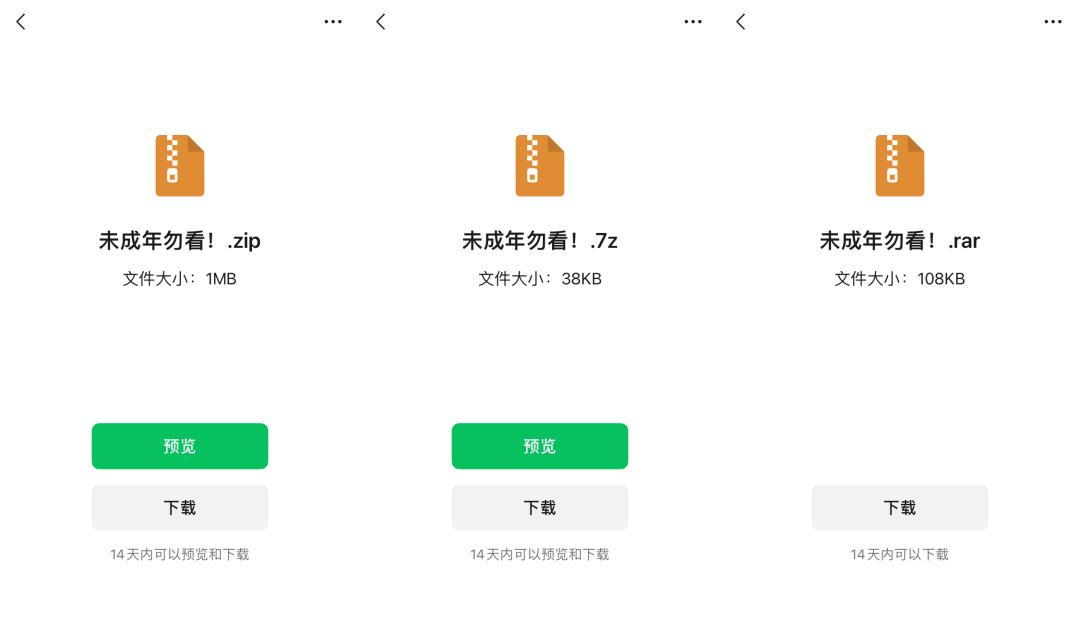Screen dimensions: 1080x622
Task: Tap 预览 for the .zip file
Action: coord(180,446)
